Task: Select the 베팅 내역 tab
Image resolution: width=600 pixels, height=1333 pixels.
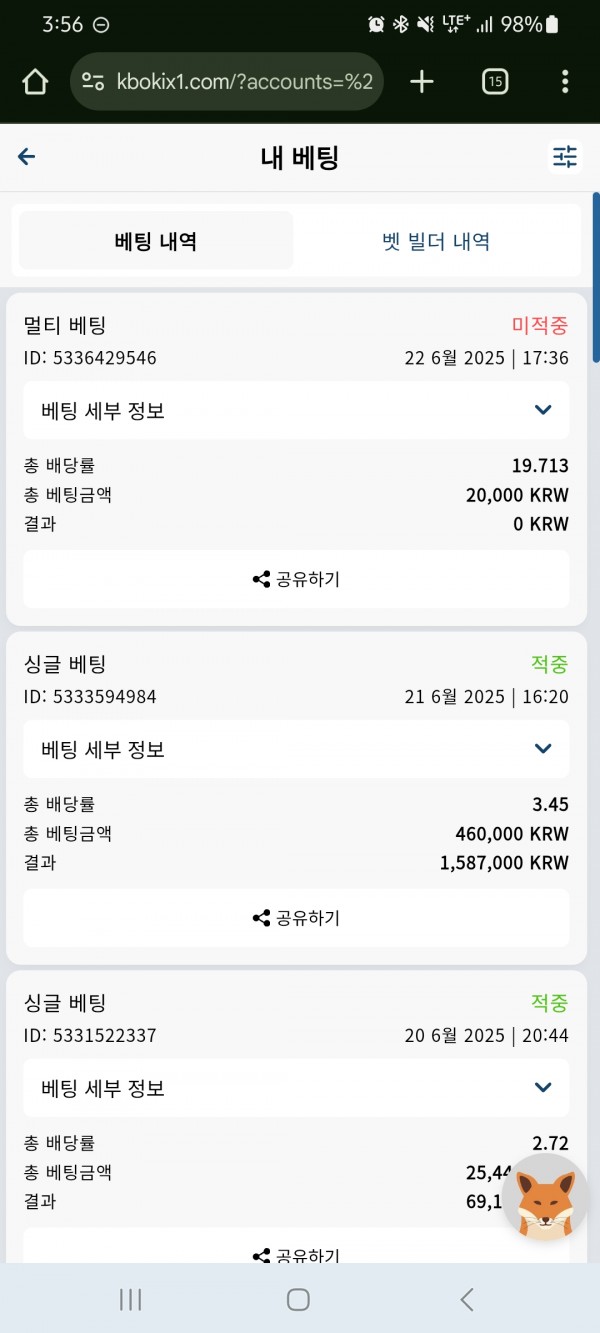Action: 156,241
